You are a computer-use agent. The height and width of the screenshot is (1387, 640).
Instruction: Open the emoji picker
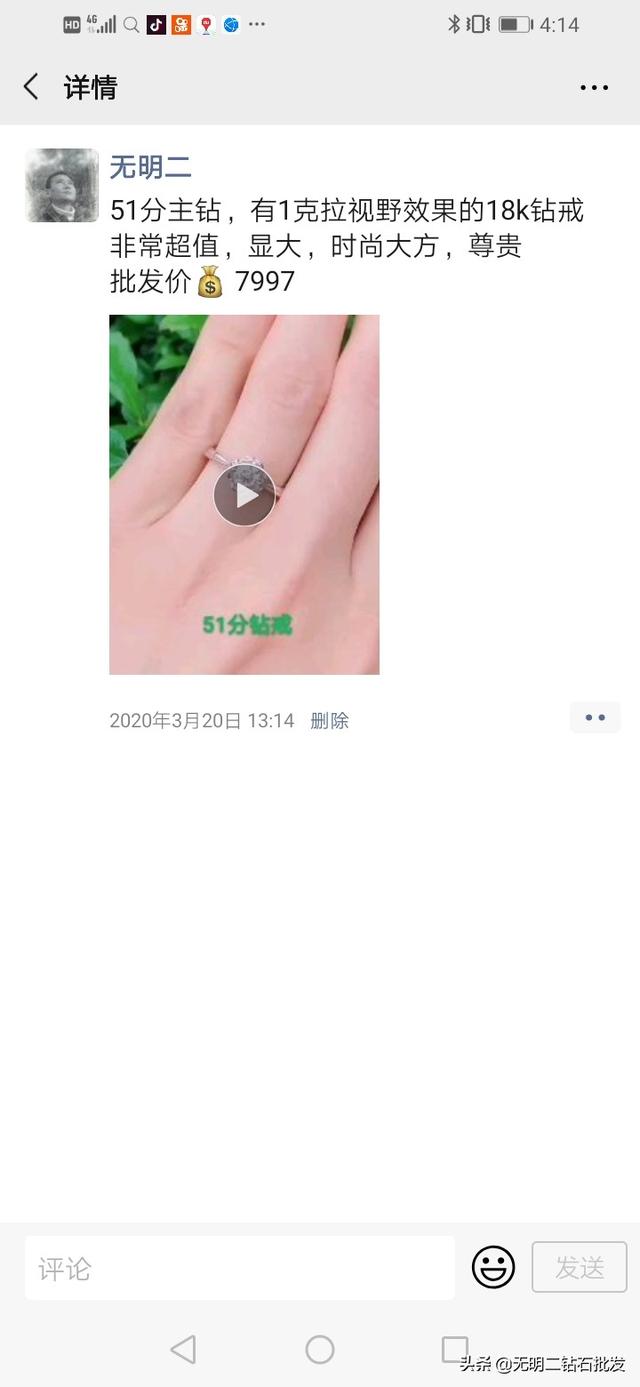pyautogui.click(x=493, y=1268)
